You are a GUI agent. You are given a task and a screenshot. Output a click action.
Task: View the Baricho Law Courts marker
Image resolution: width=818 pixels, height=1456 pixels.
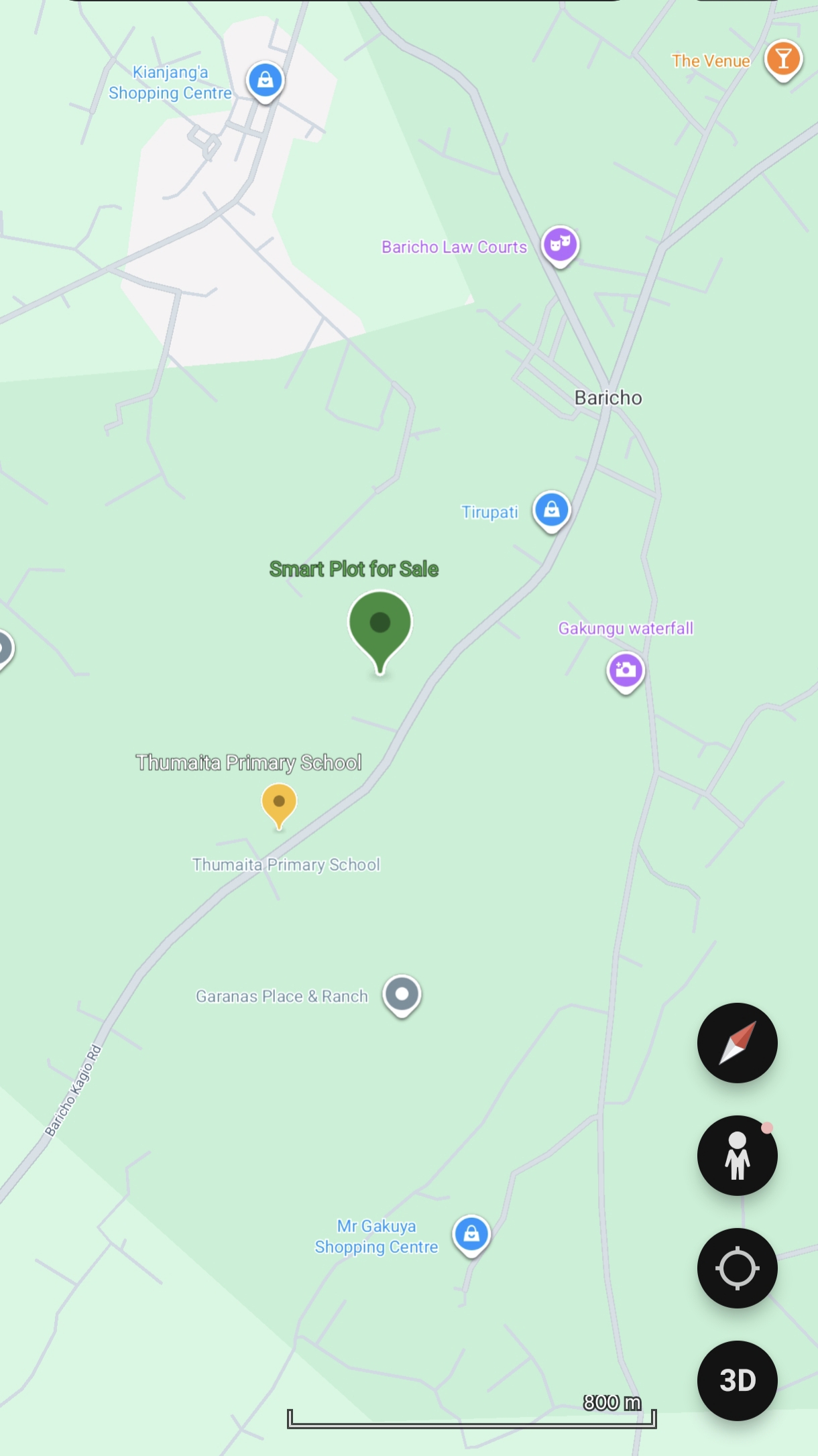[x=560, y=245]
